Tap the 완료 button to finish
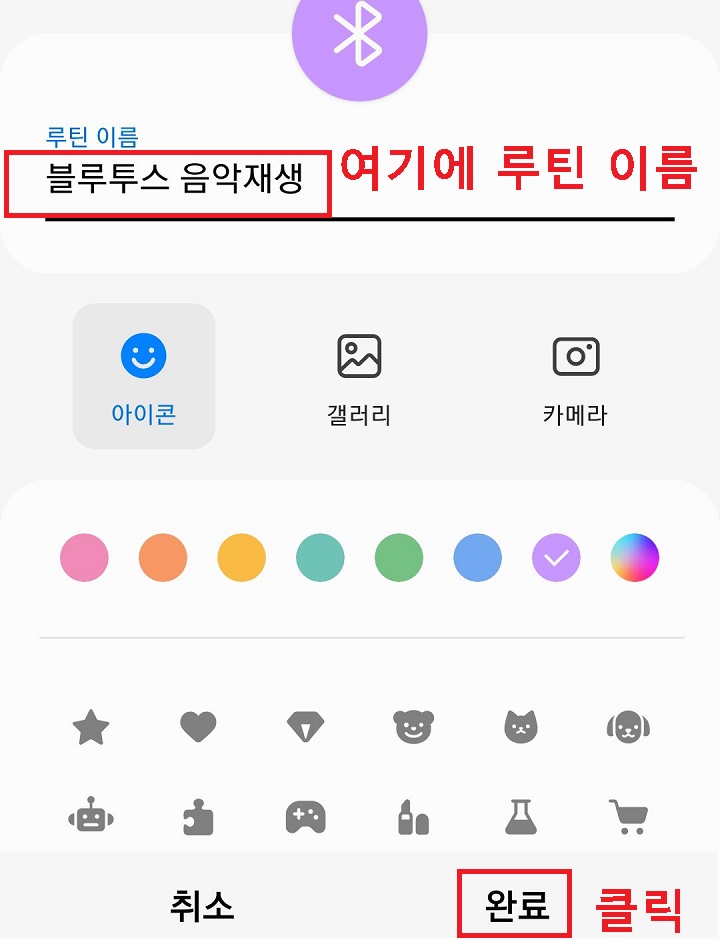The height and width of the screenshot is (942, 720). point(513,903)
